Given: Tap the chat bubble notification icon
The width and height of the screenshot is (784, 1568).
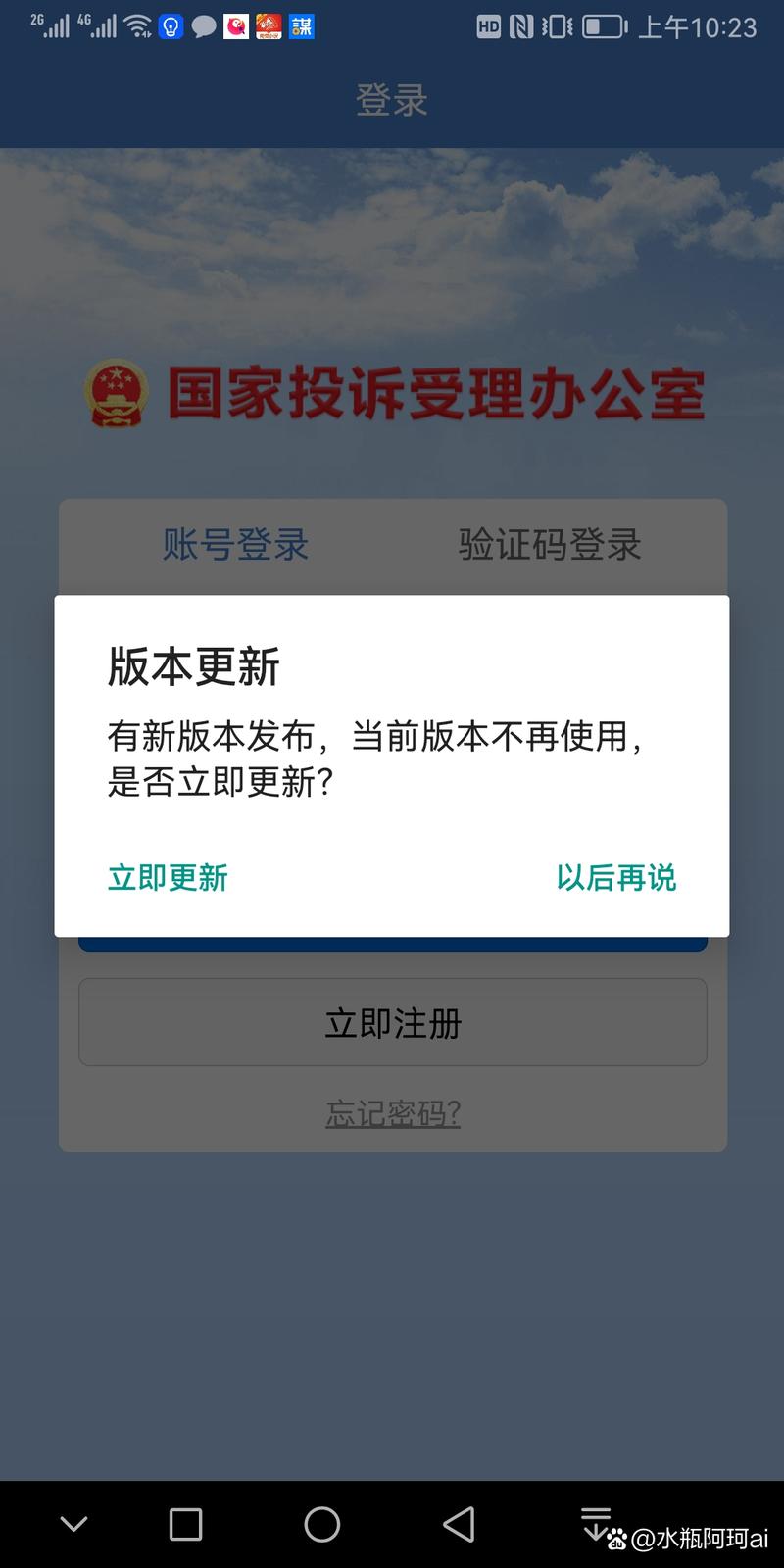Looking at the screenshot, I should 204,26.
